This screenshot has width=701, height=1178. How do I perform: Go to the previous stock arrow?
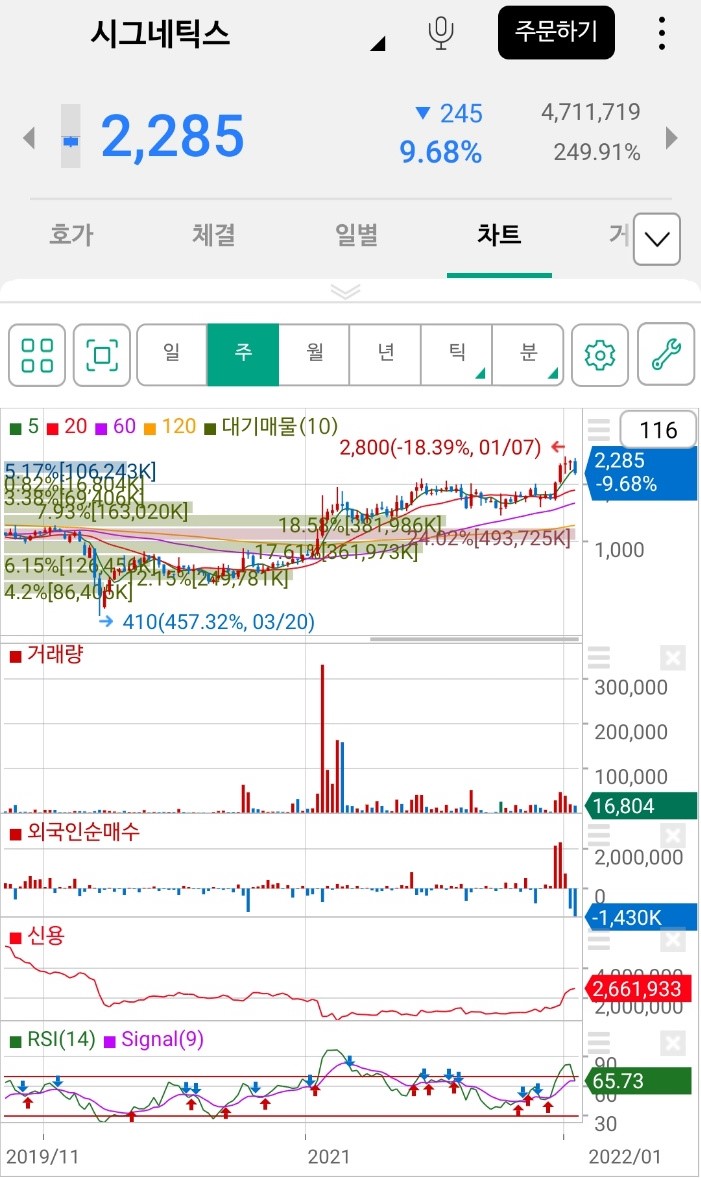click(29, 137)
